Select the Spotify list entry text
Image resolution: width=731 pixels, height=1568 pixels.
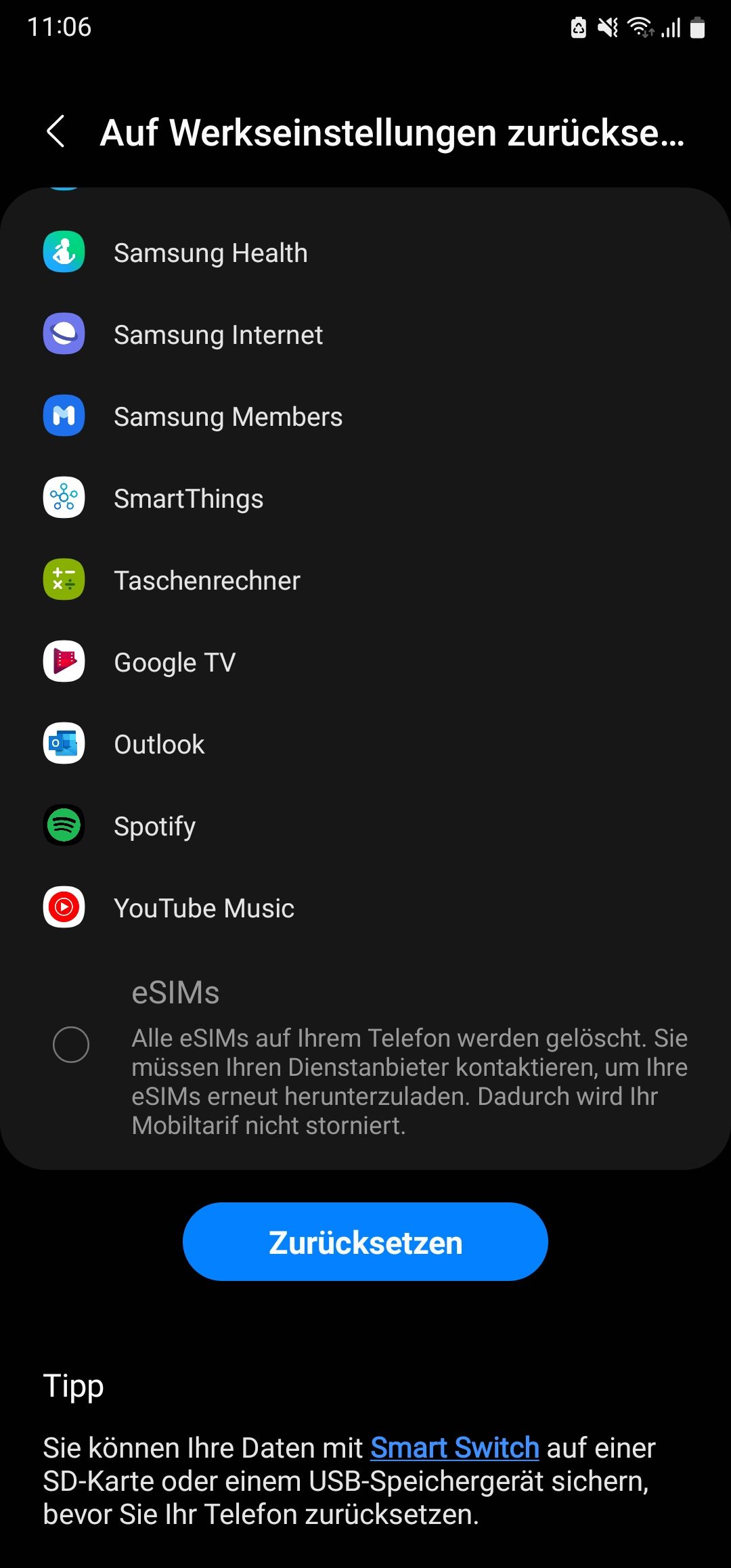pyautogui.click(x=154, y=826)
